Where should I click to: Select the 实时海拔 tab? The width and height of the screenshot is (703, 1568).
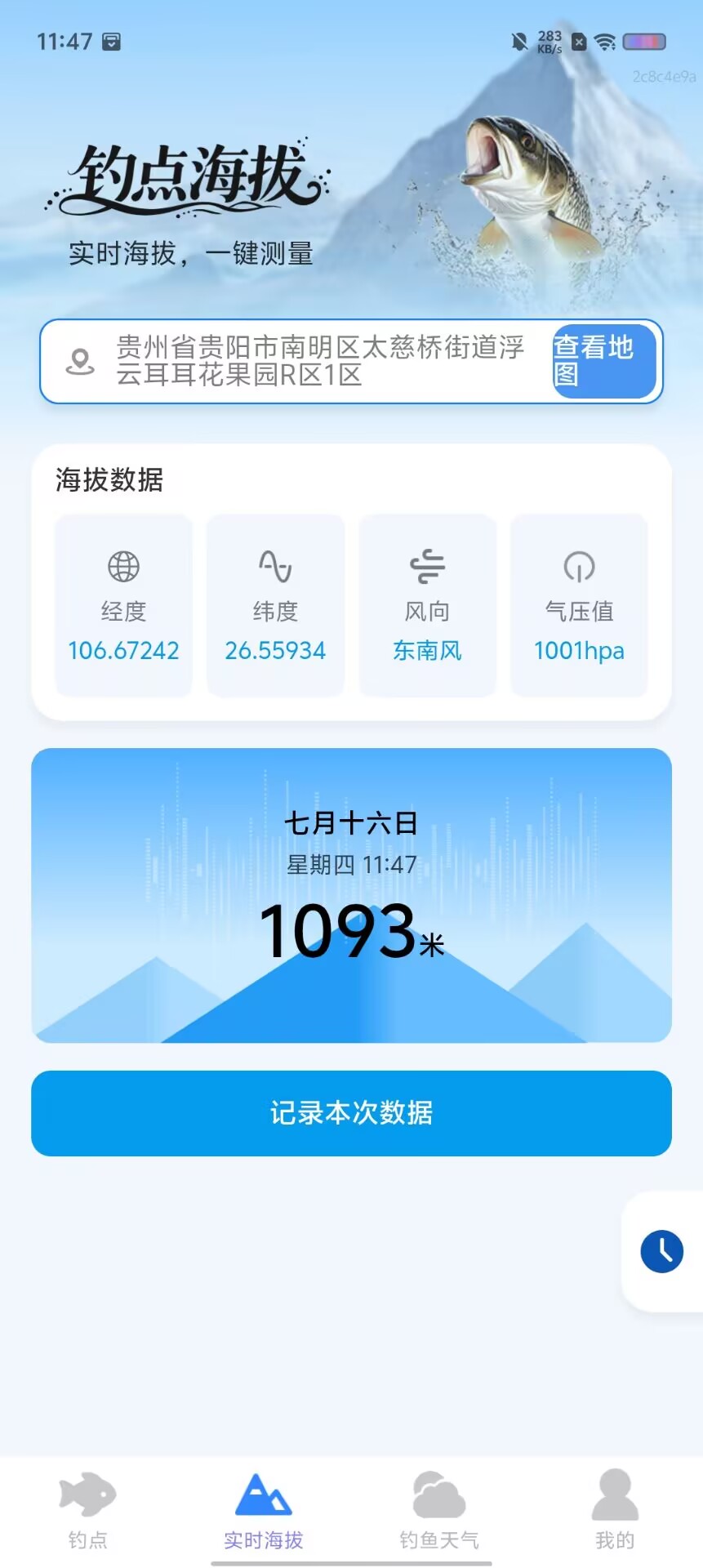pyautogui.click(x=264, y=1511)
